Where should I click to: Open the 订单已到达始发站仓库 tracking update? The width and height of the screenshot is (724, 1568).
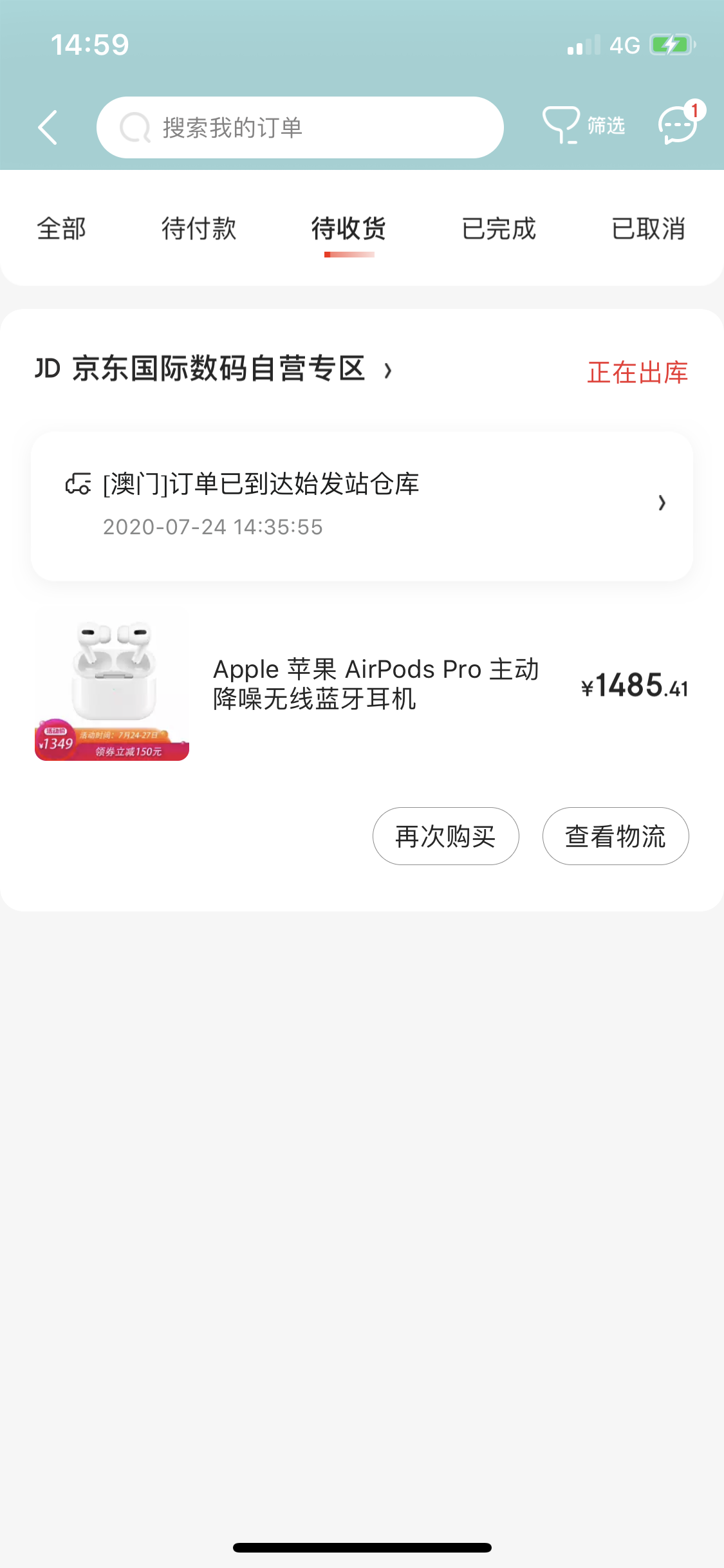coord(362,505)
